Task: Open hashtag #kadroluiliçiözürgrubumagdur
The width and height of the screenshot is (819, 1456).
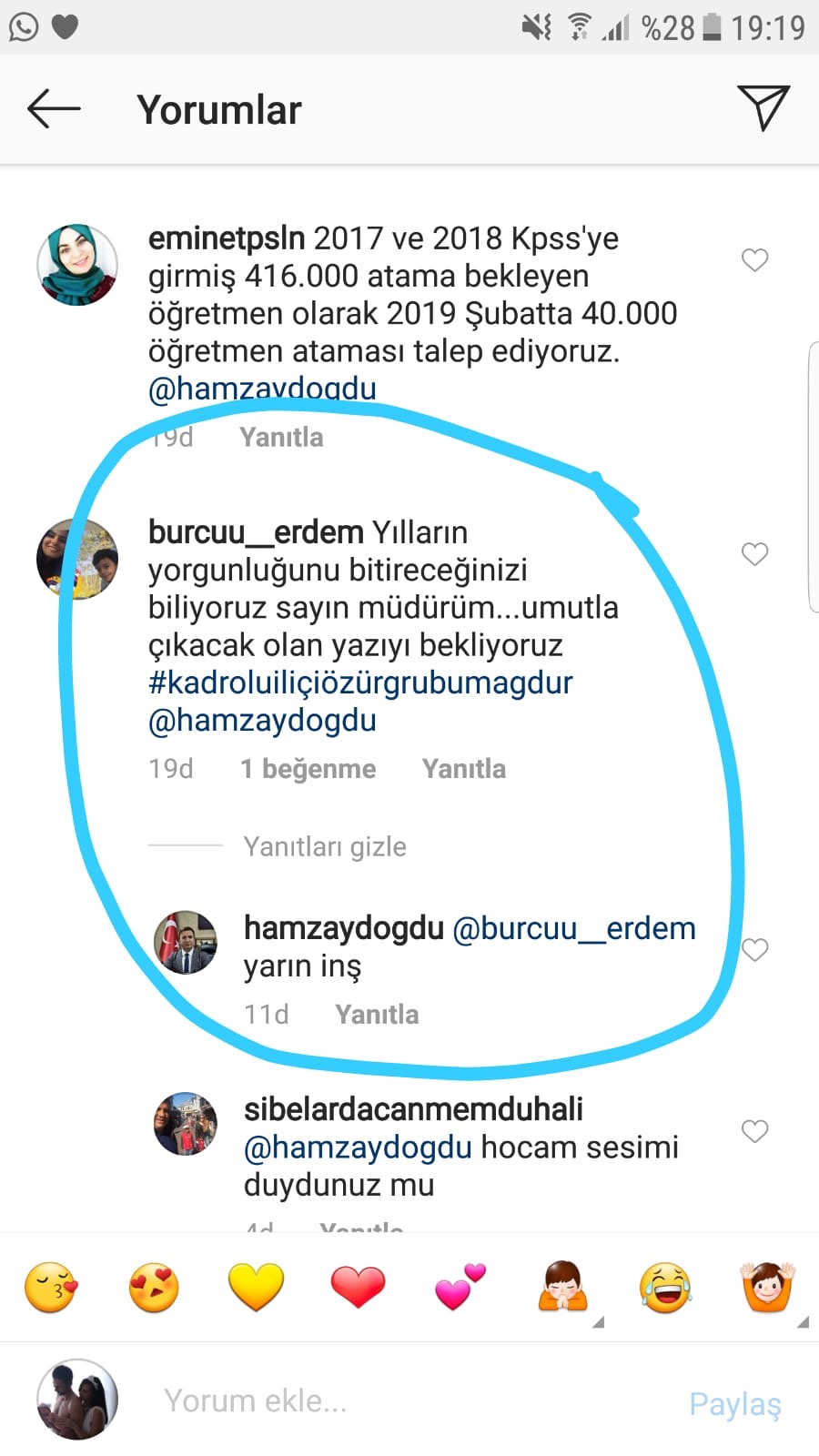Action: point(360,682)
